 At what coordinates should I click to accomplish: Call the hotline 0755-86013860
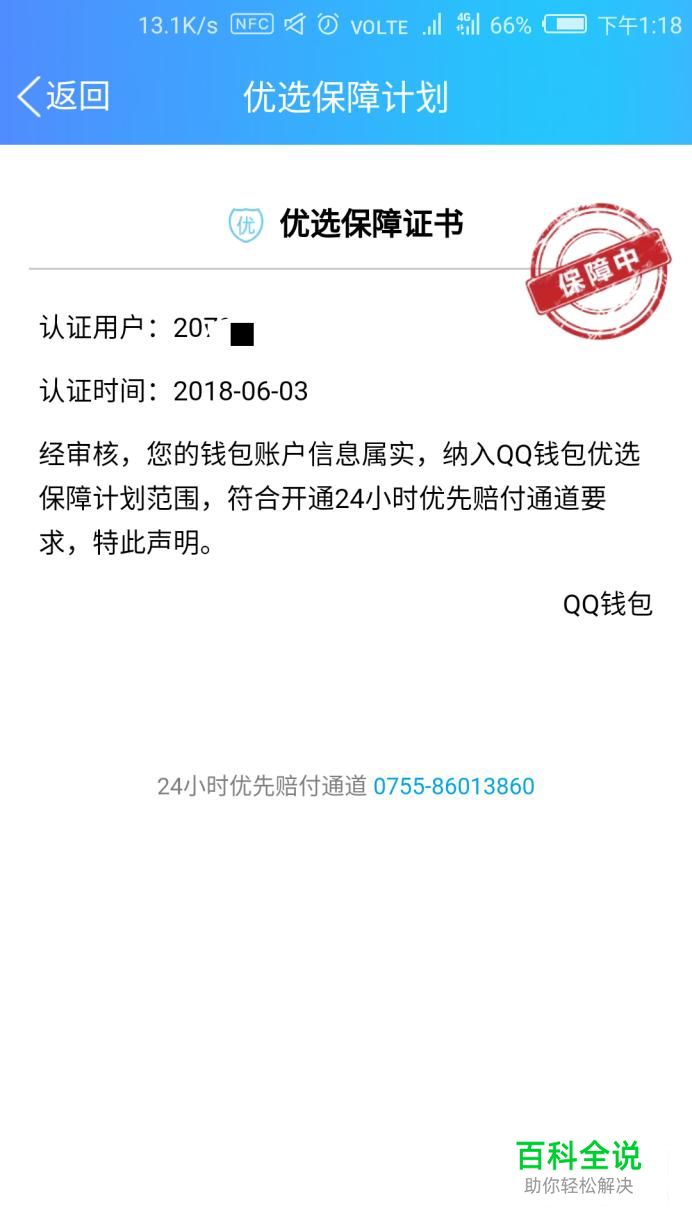(454, 786)
